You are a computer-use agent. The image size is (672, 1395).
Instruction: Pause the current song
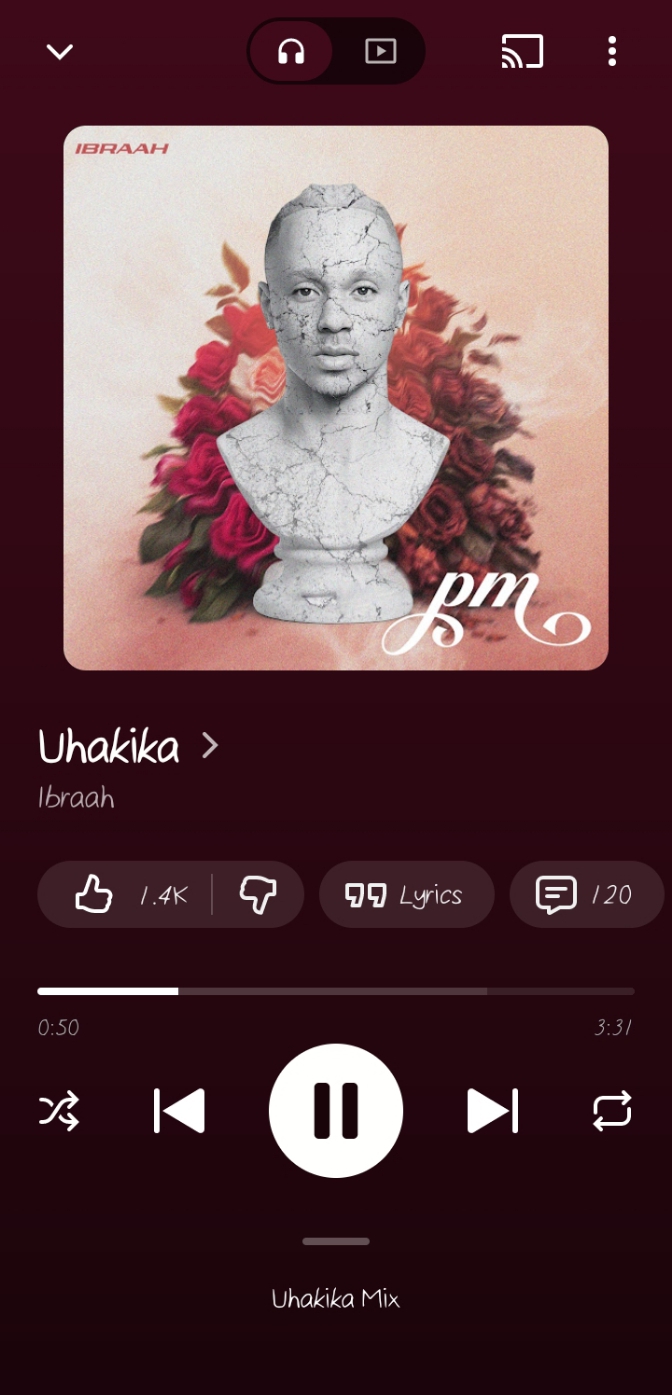pyautogui.click(x=336, y=1111)
